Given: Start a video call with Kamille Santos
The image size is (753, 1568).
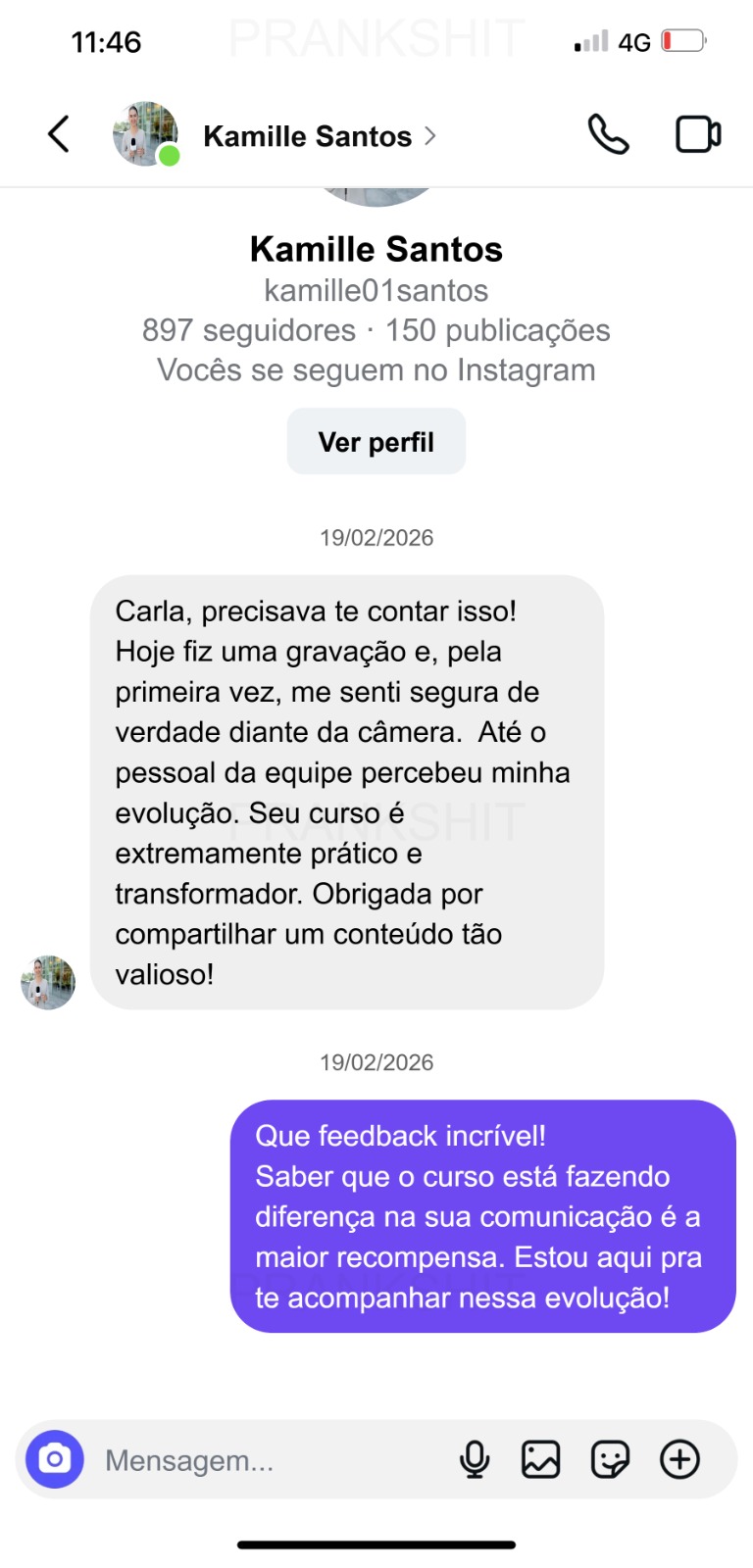Looking at the screenshot, I should point(696,134).
